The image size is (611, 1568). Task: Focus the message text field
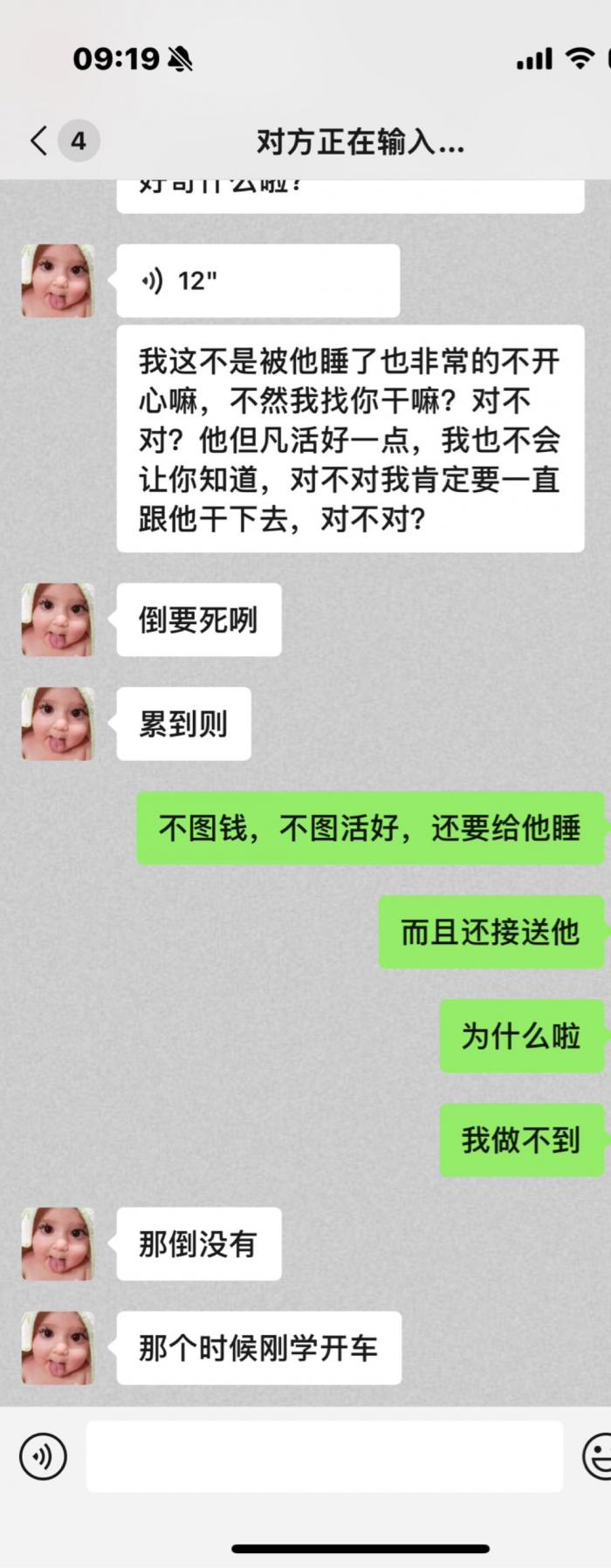(x=324, y=1456)
